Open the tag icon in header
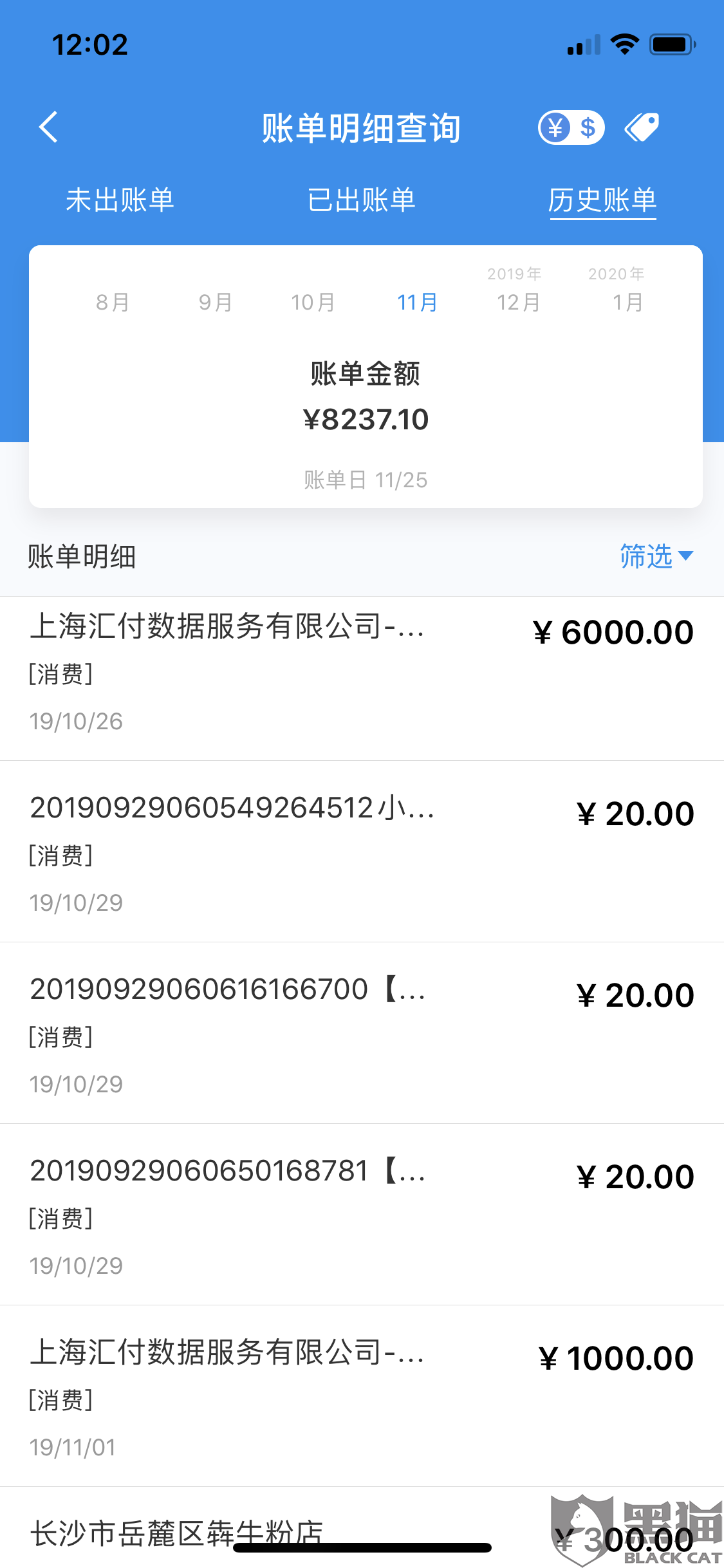The image size is (724, 1568). coord(642,127)
